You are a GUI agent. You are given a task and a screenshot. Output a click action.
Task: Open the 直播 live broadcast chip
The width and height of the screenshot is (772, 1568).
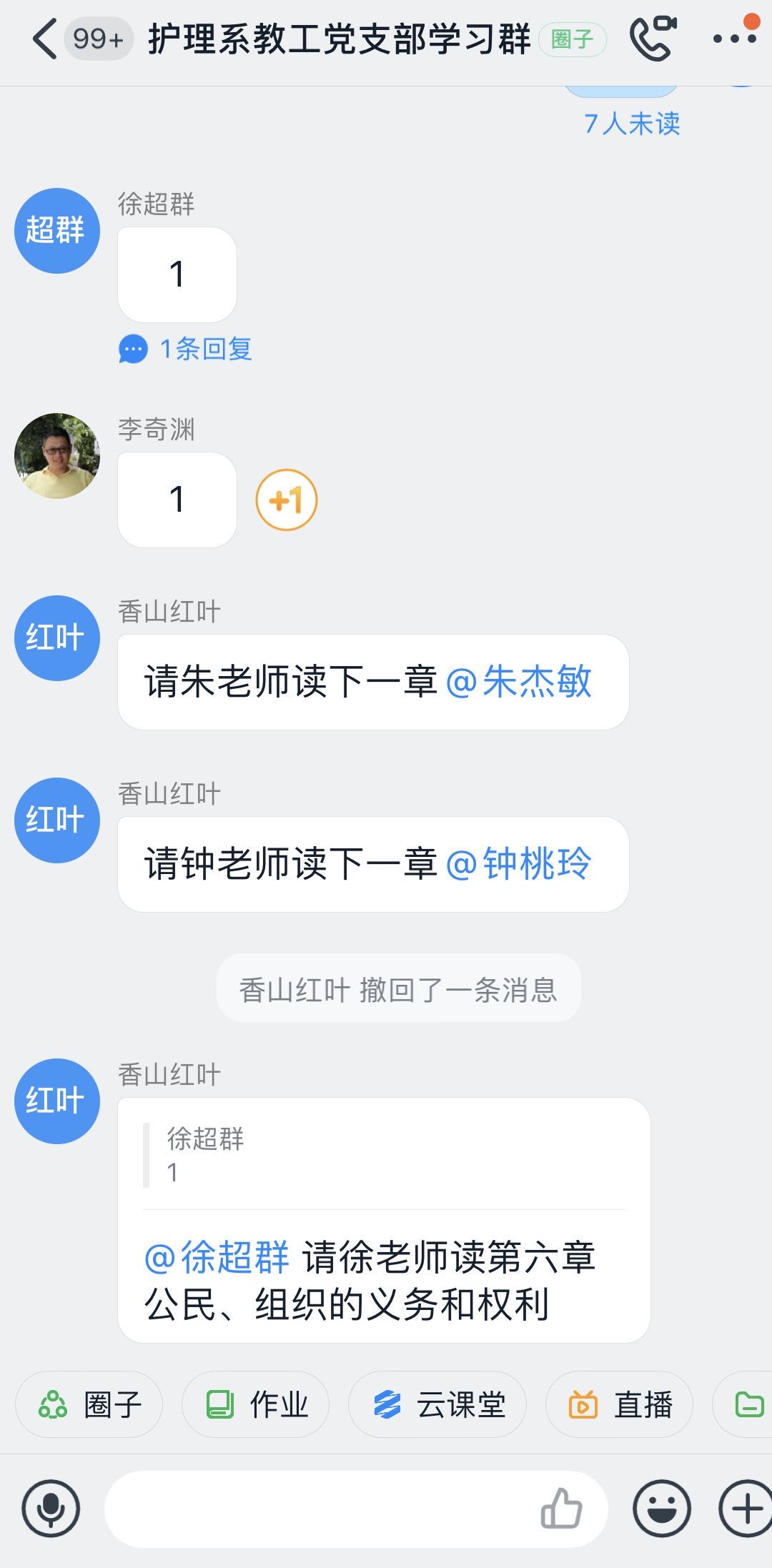(x=619, y=1404)
